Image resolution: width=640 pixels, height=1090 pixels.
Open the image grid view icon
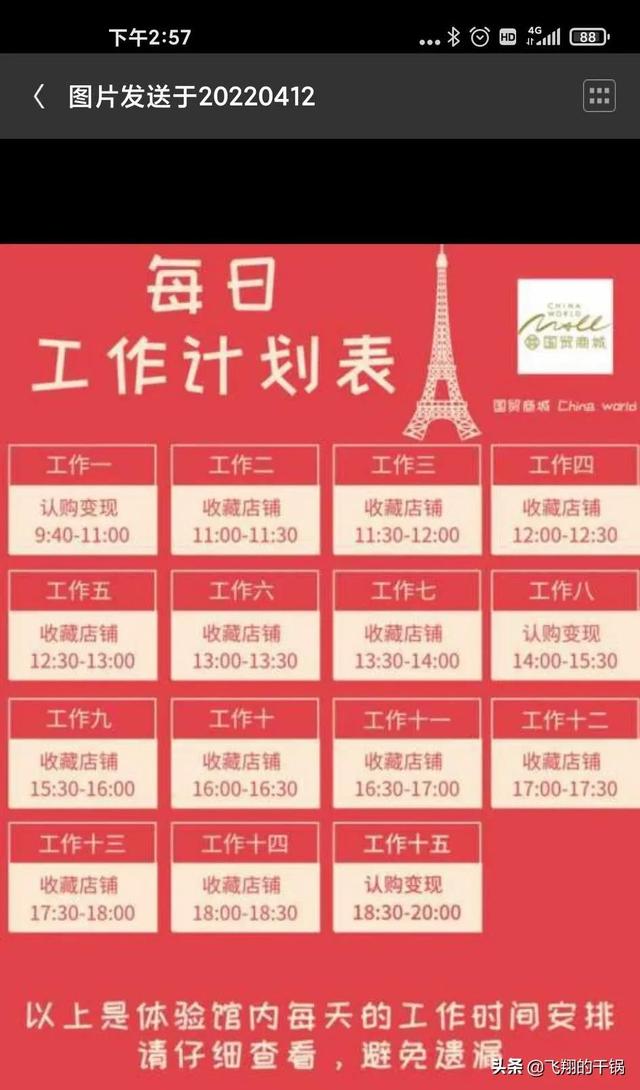(599, 96)
